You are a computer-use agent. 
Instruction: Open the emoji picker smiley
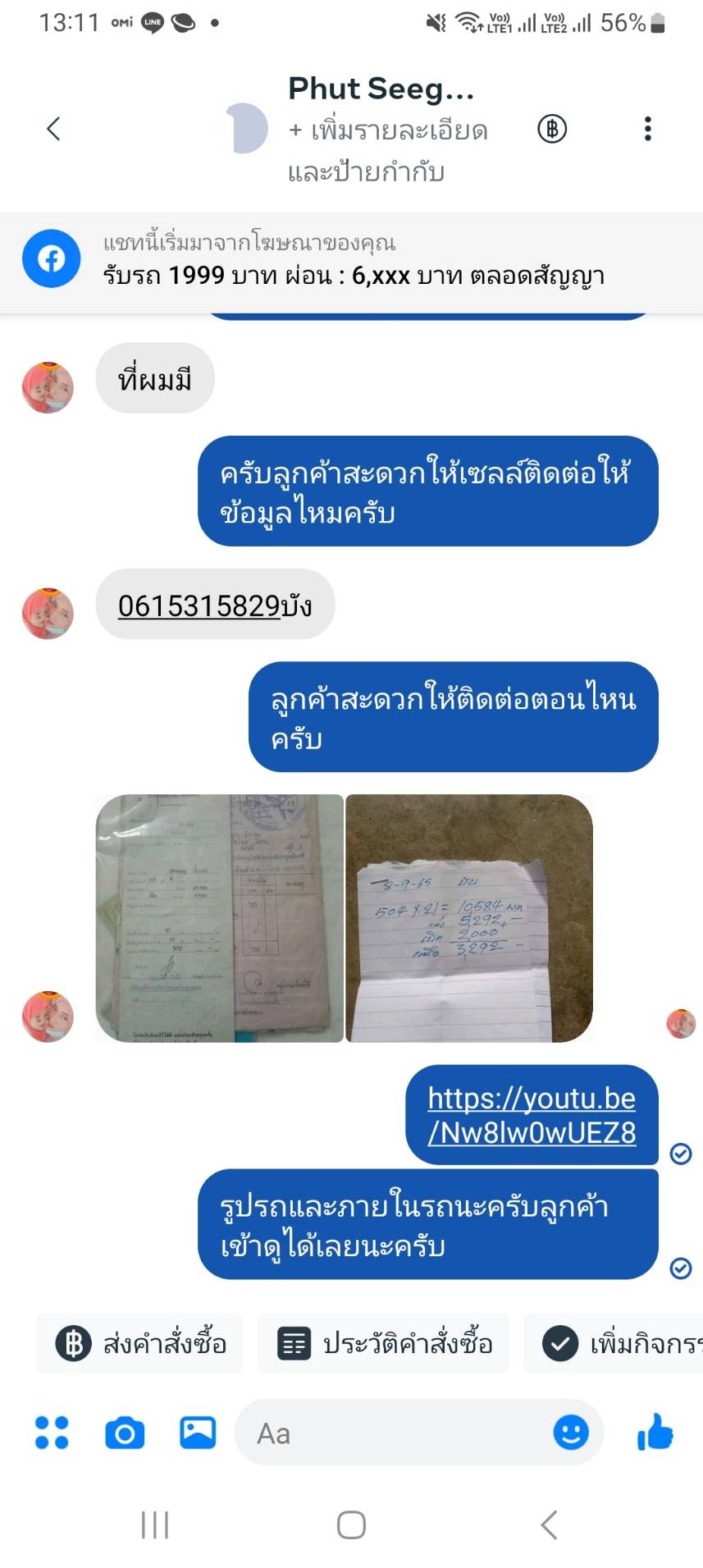click(x=571, y=1433)
